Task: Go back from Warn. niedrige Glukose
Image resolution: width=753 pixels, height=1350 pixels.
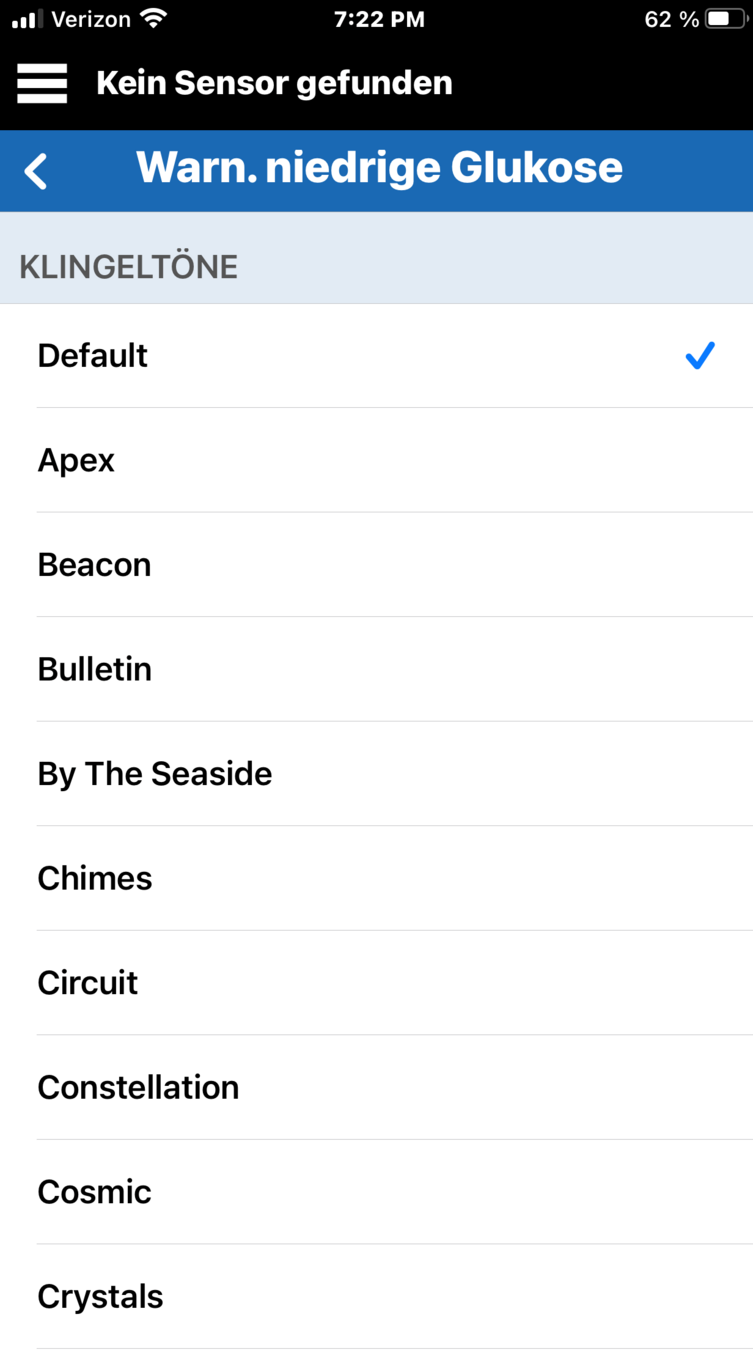Action: 36,171
